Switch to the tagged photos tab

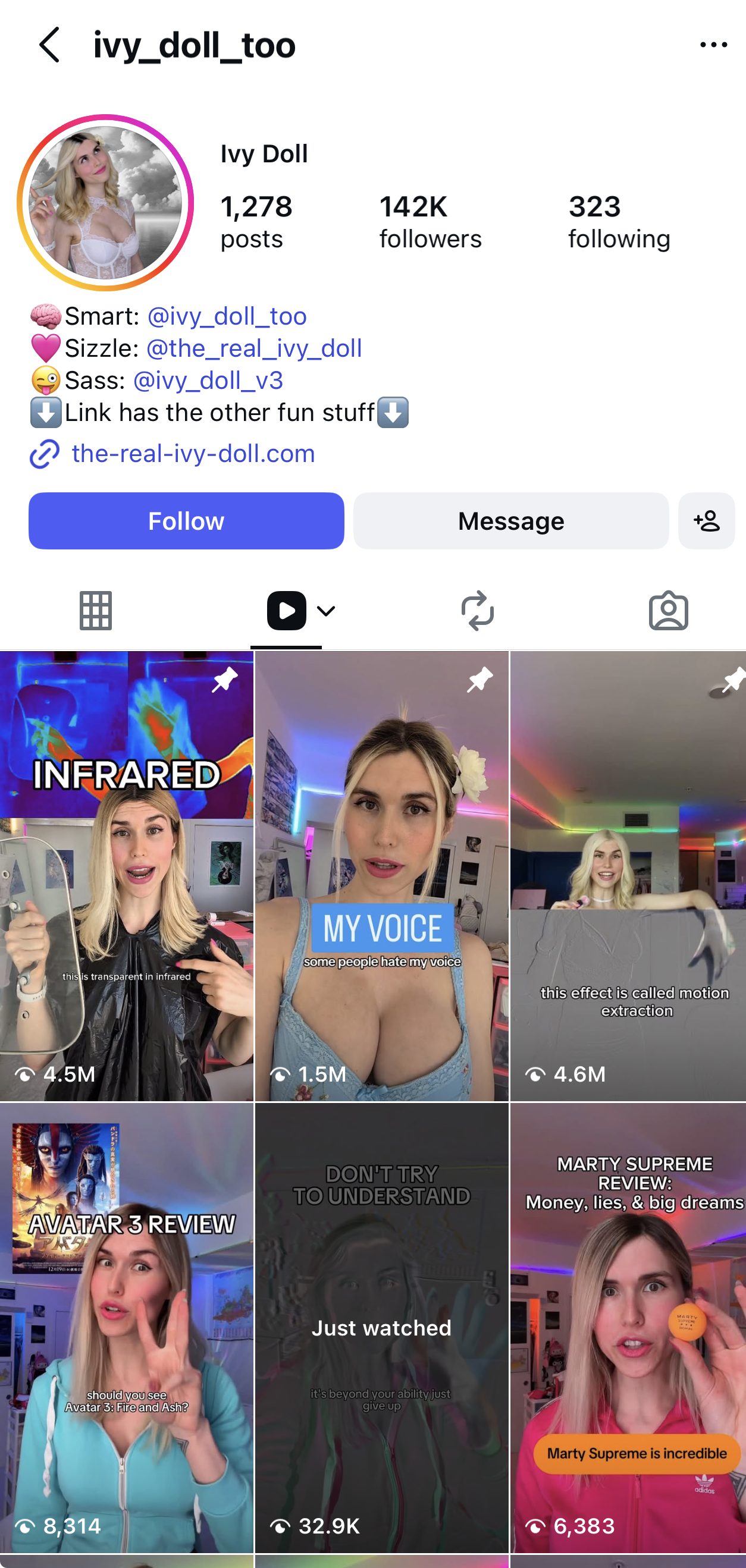(668, 611)
